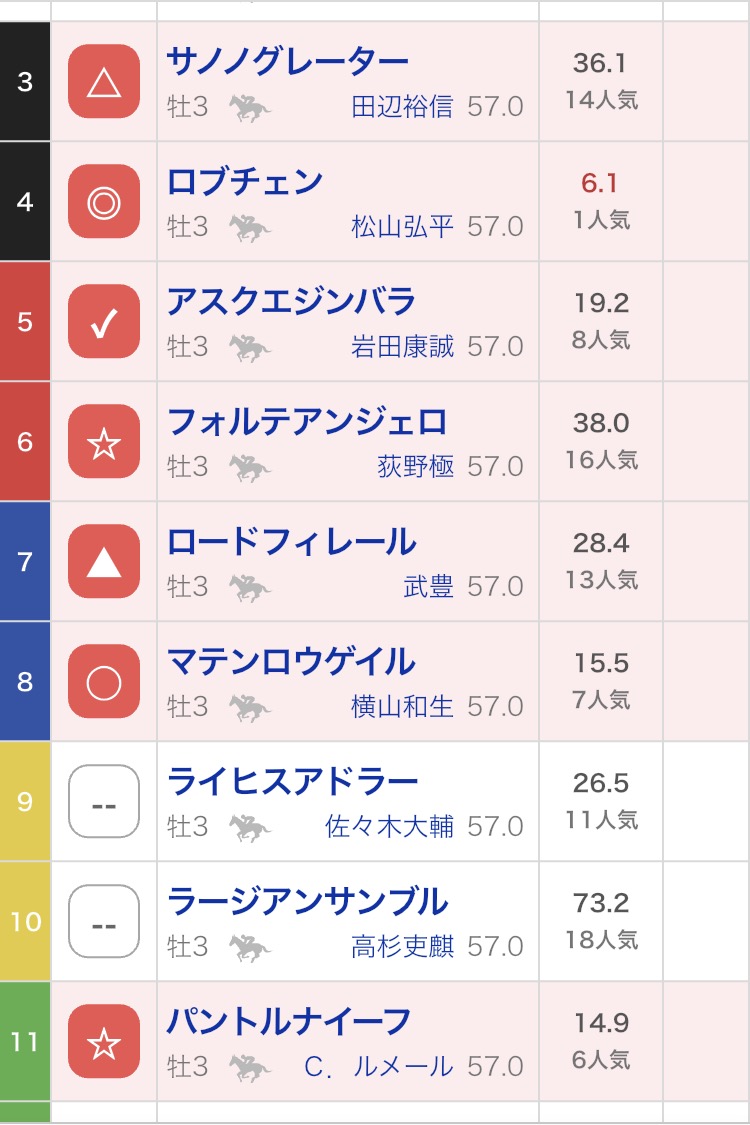Open horse page for ライヒスアドラー
This screenshot has height=1125, width=750.
[x=292, y=782]
